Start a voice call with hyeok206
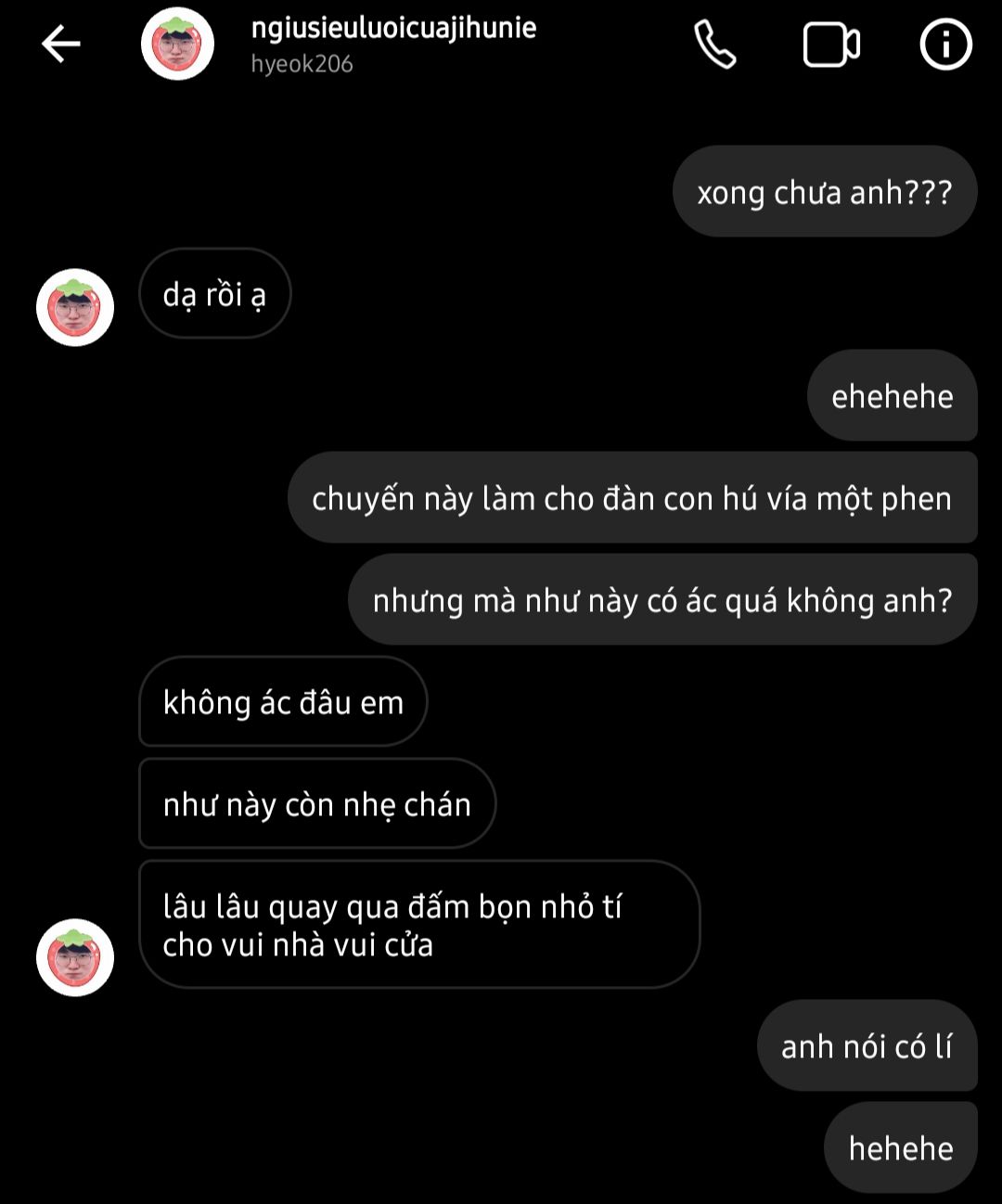 point(715,45)
